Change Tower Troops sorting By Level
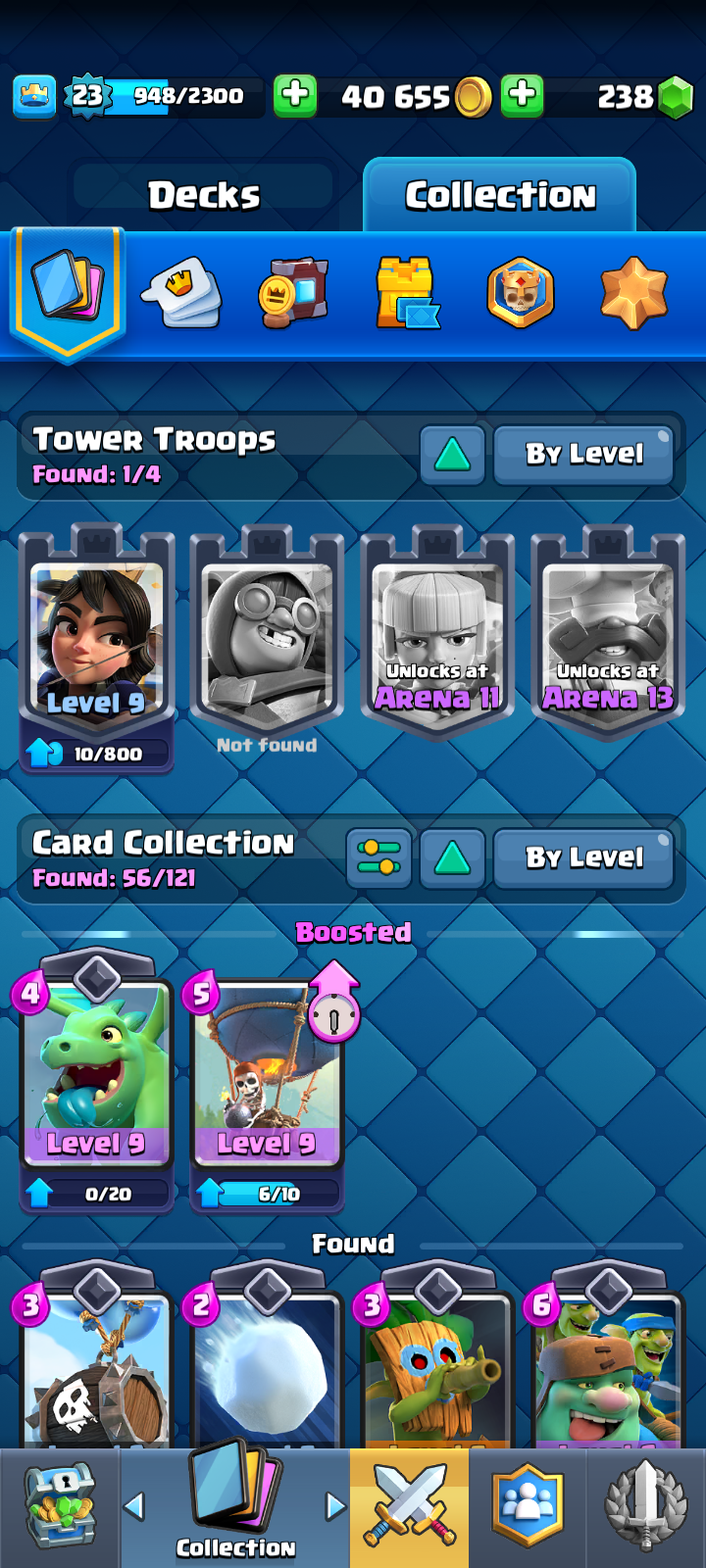 click(584, 454)
